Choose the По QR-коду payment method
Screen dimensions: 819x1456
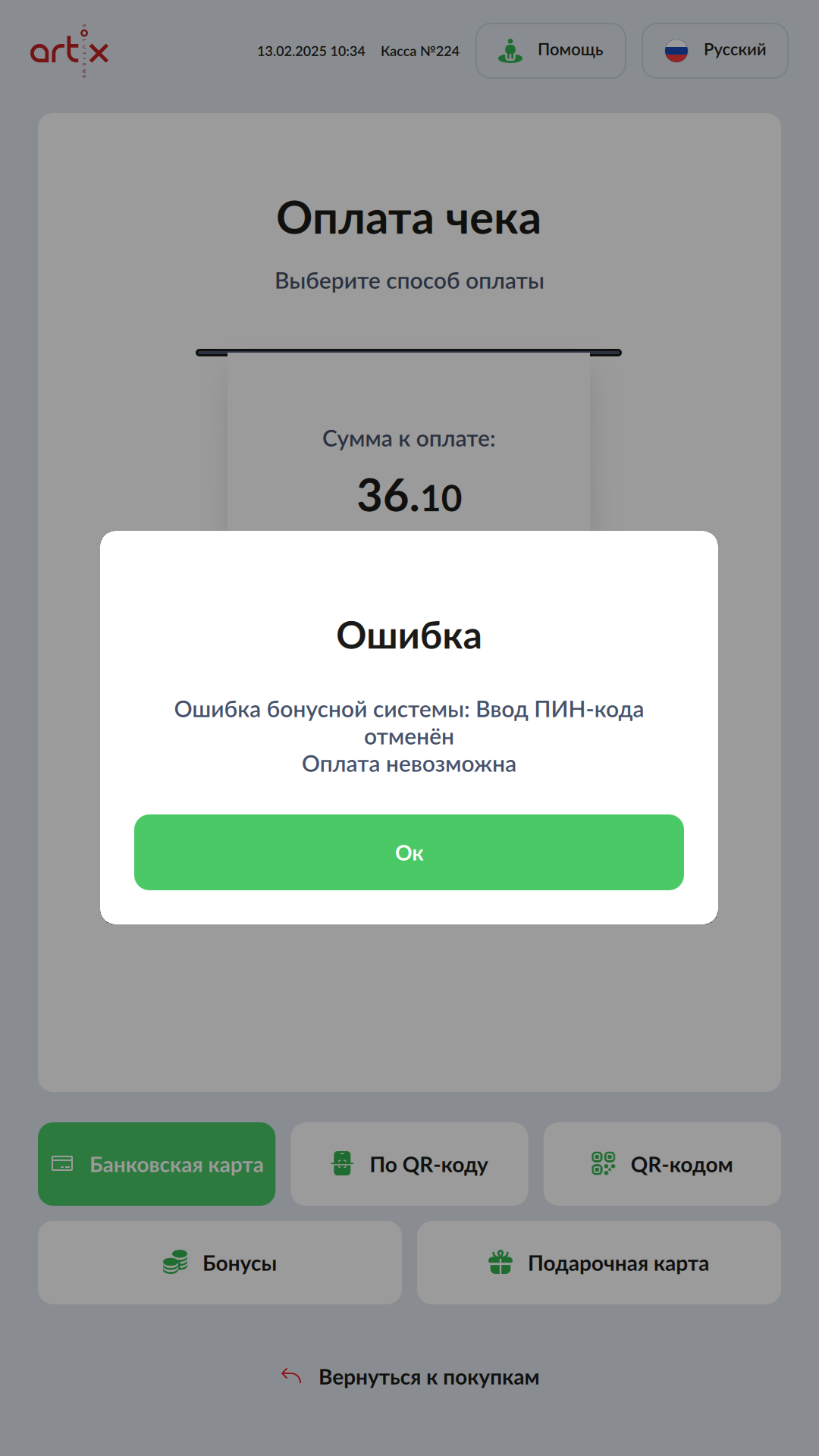pos(409,1164)
